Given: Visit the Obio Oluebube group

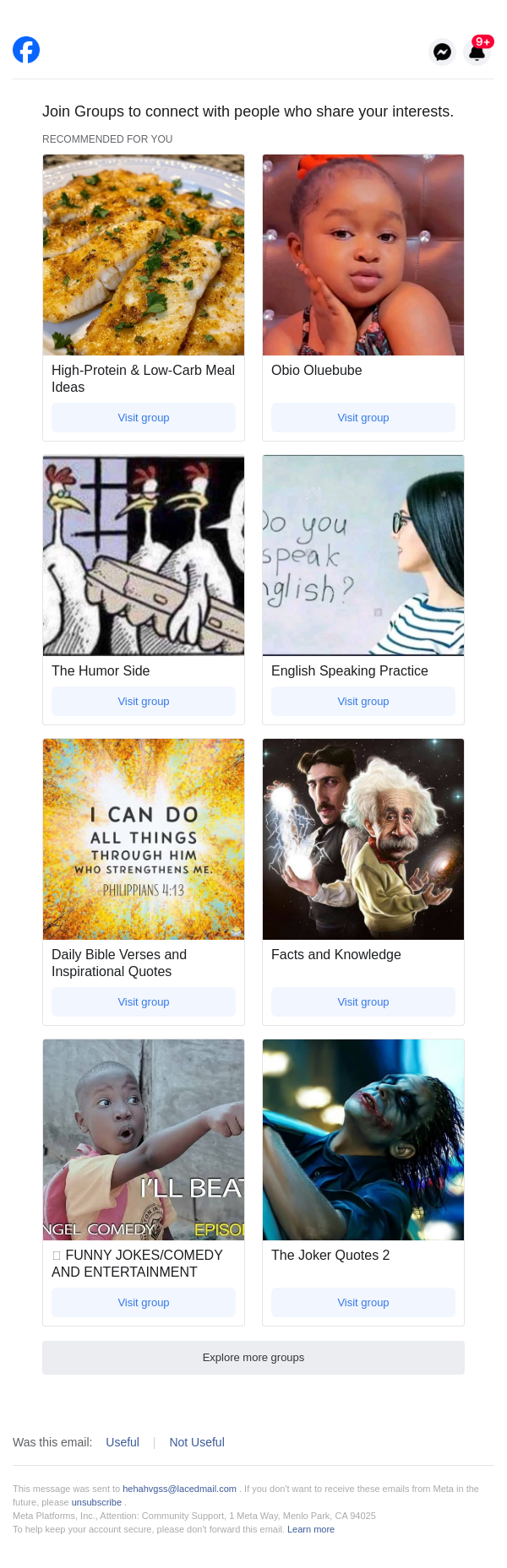Looking at the screenshot, I should coord(363,418).
